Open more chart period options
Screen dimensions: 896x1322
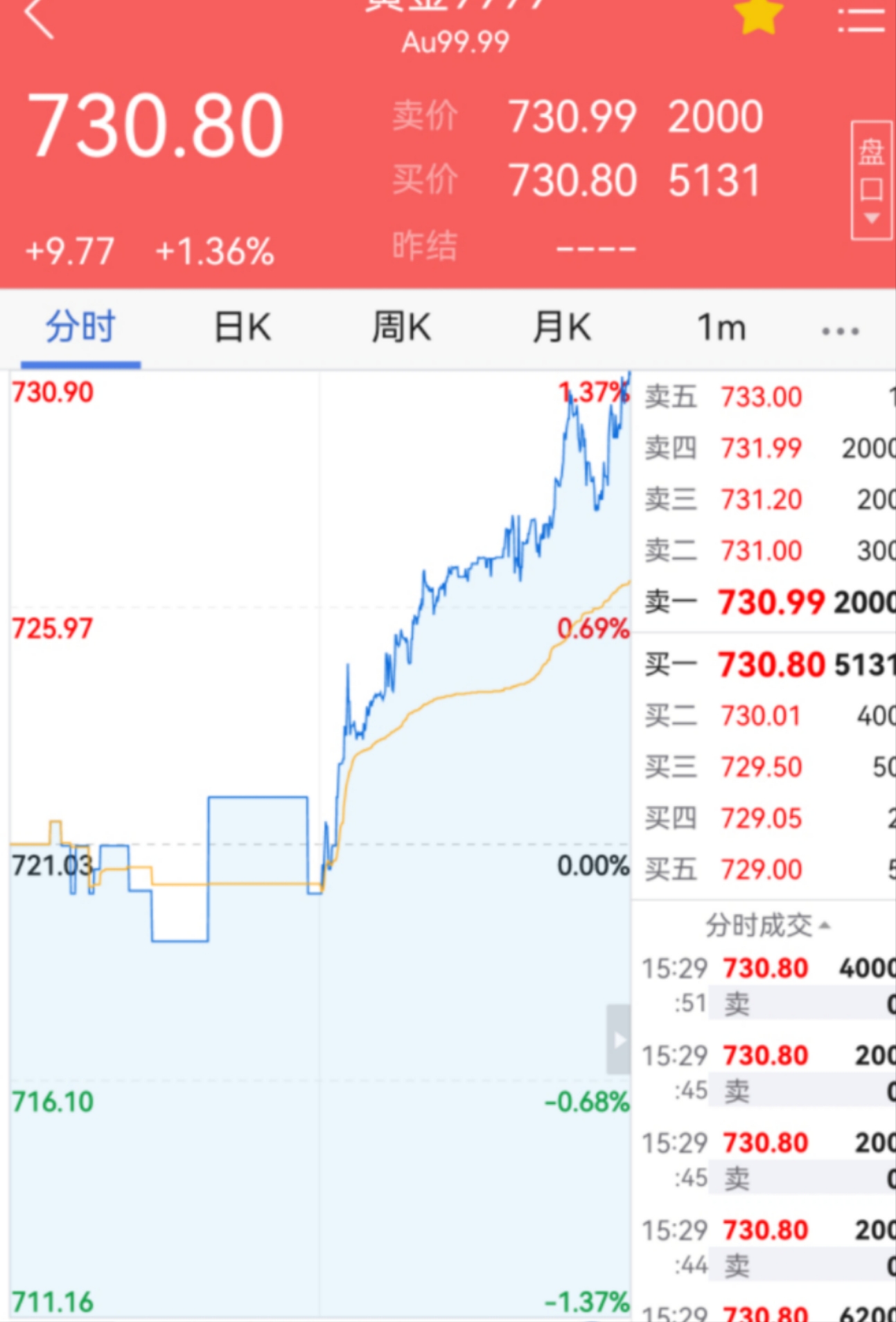click(x=840, y=330)
